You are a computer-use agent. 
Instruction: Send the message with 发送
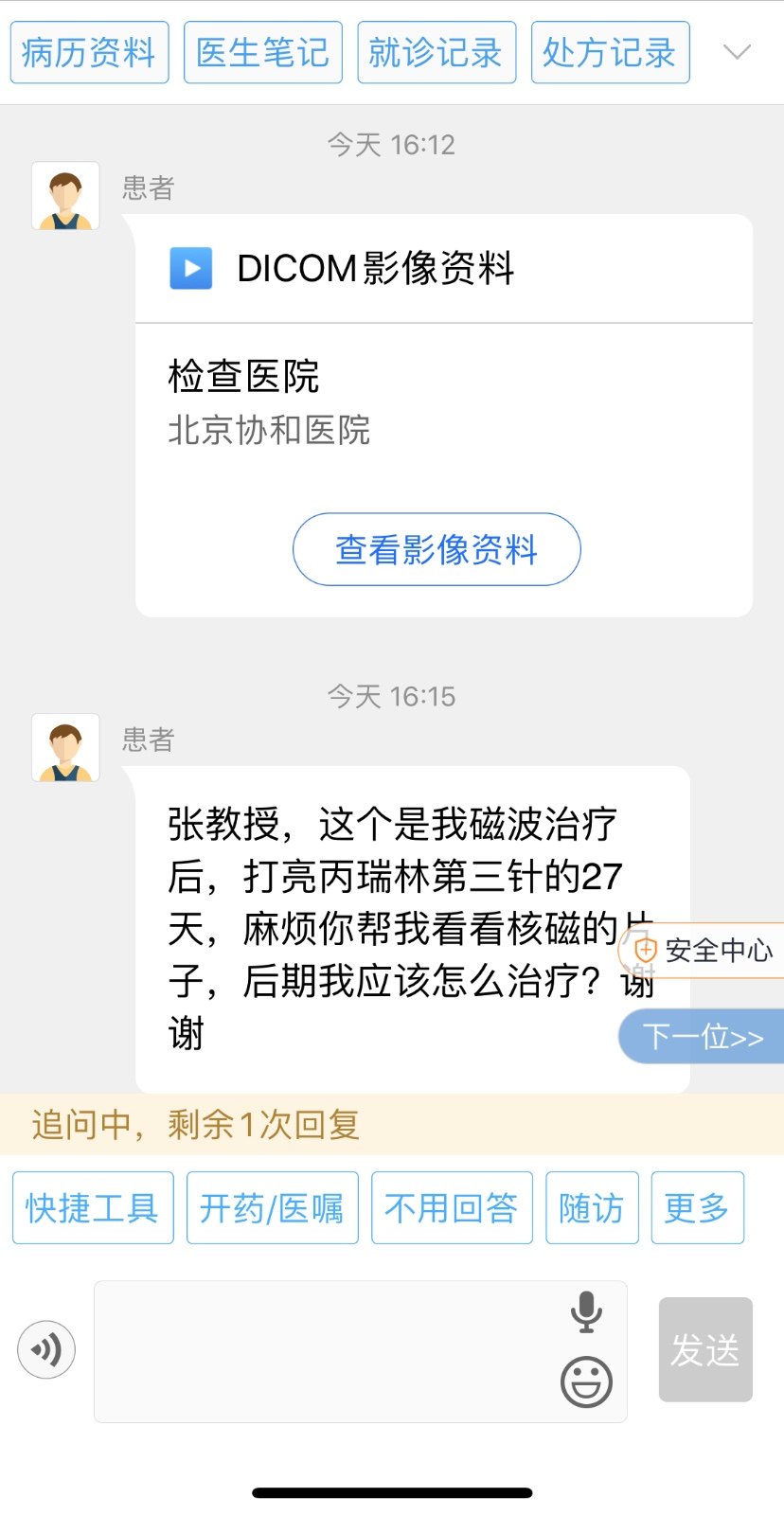point(705,1349)
